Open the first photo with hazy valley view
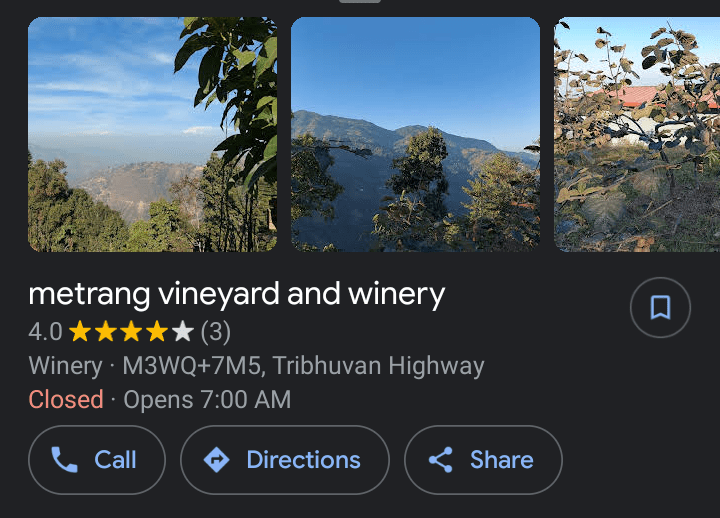The width and height of the screenshot is (720, 518). click(x=152, y=134)
